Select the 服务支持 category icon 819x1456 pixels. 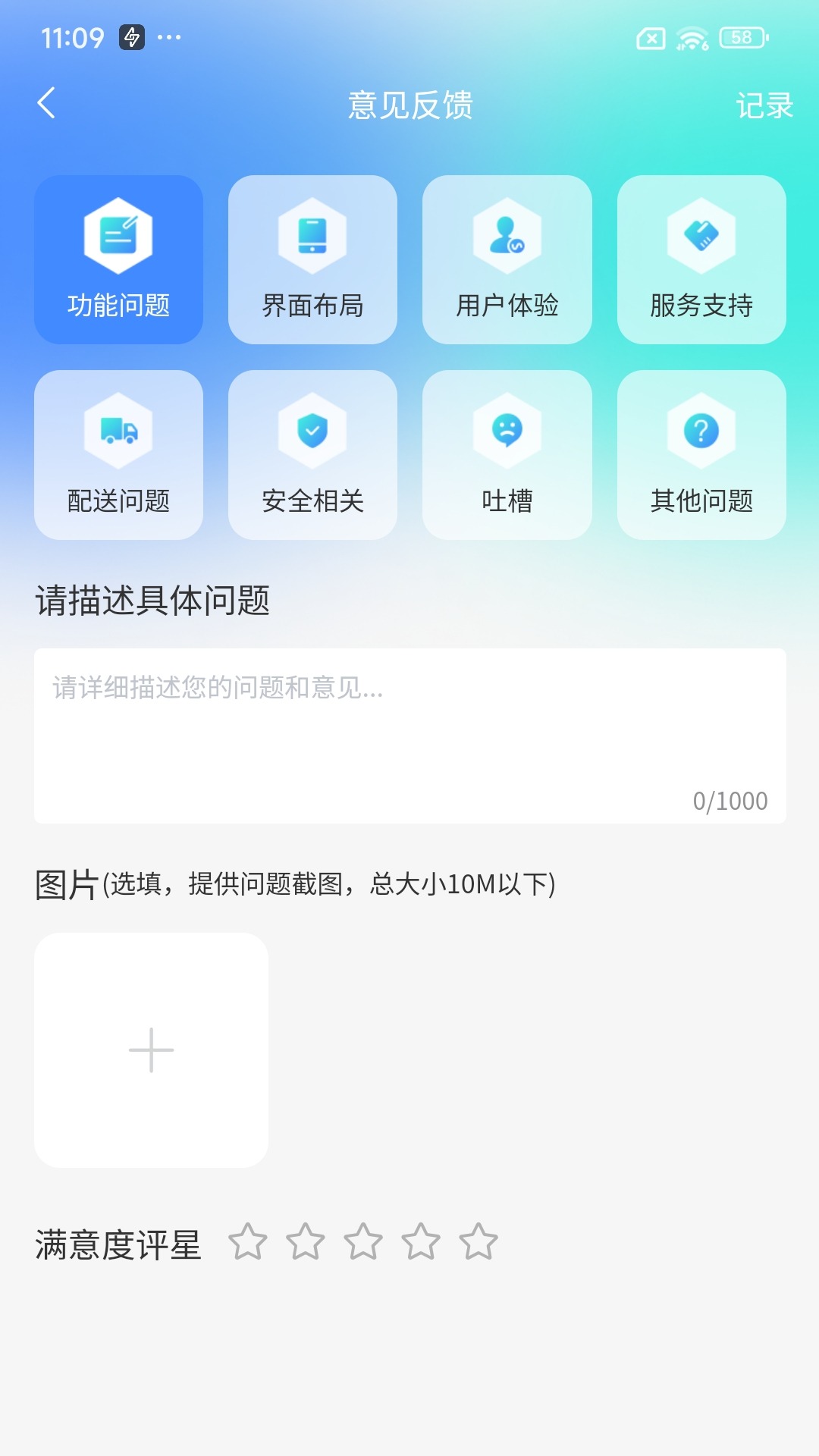701,235
